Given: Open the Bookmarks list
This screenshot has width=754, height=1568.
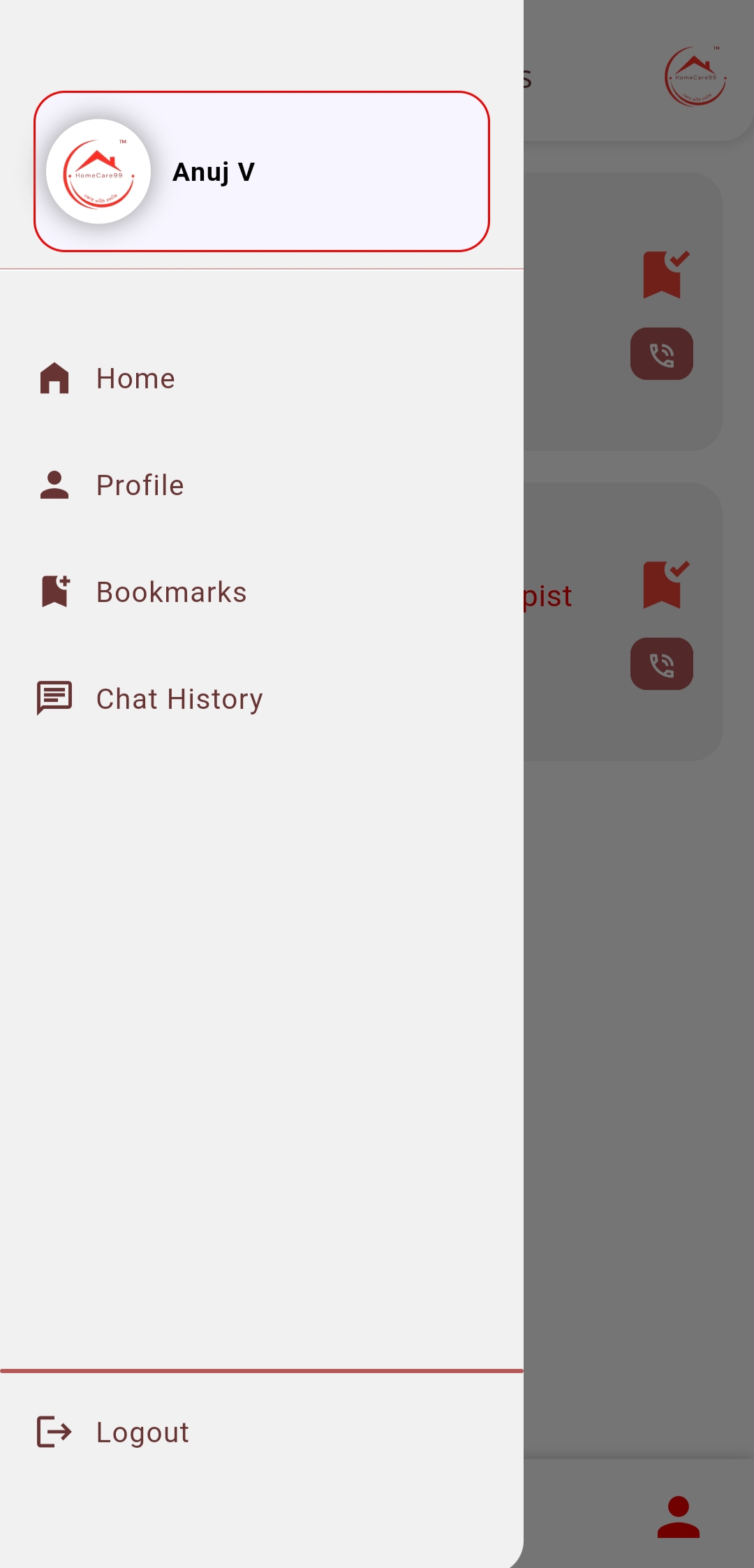Looking at the screenshot, I should (170, 592).
